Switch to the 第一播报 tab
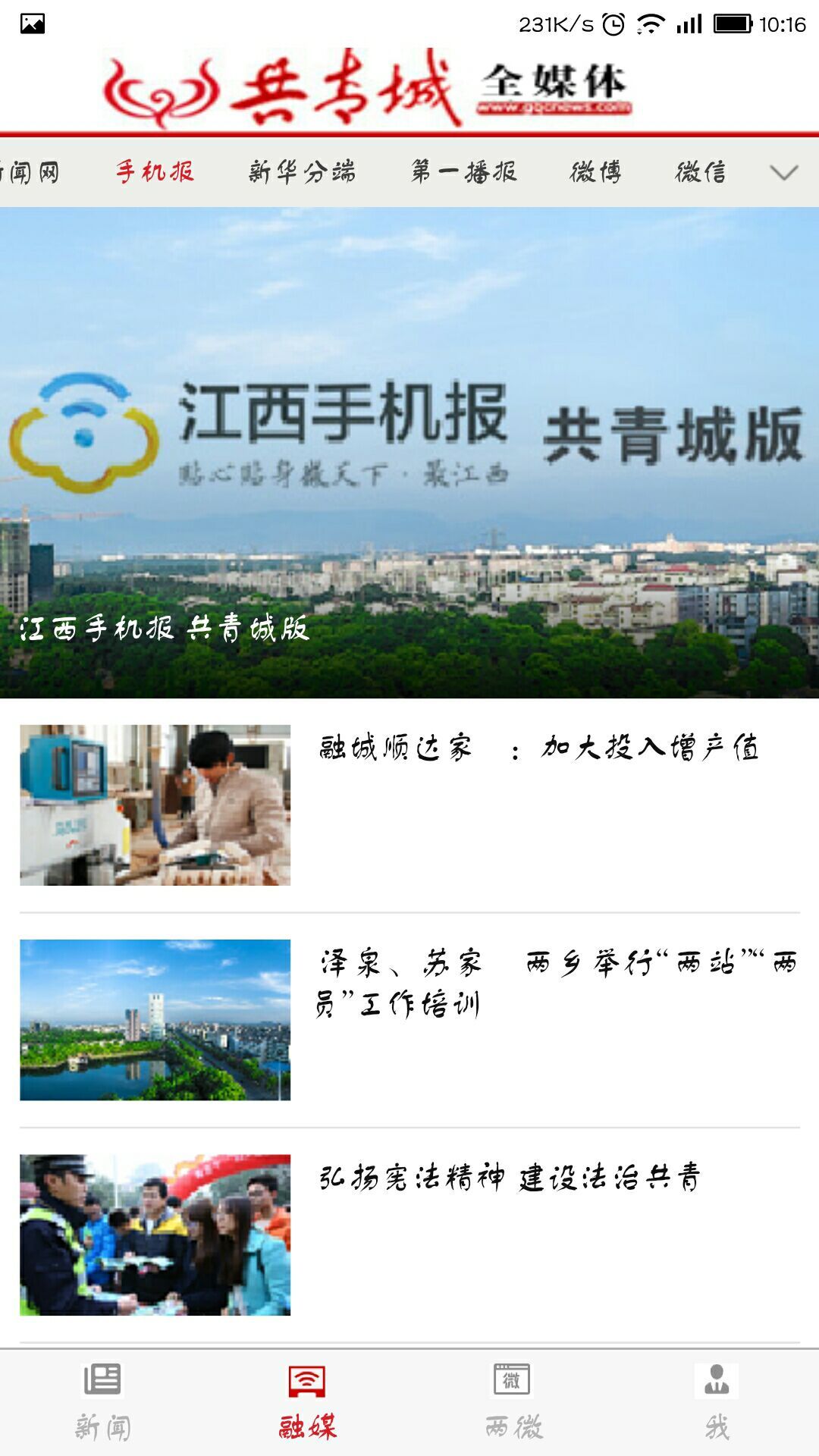The width and height of the screenshot is (819, 1456). coord(464,172)
